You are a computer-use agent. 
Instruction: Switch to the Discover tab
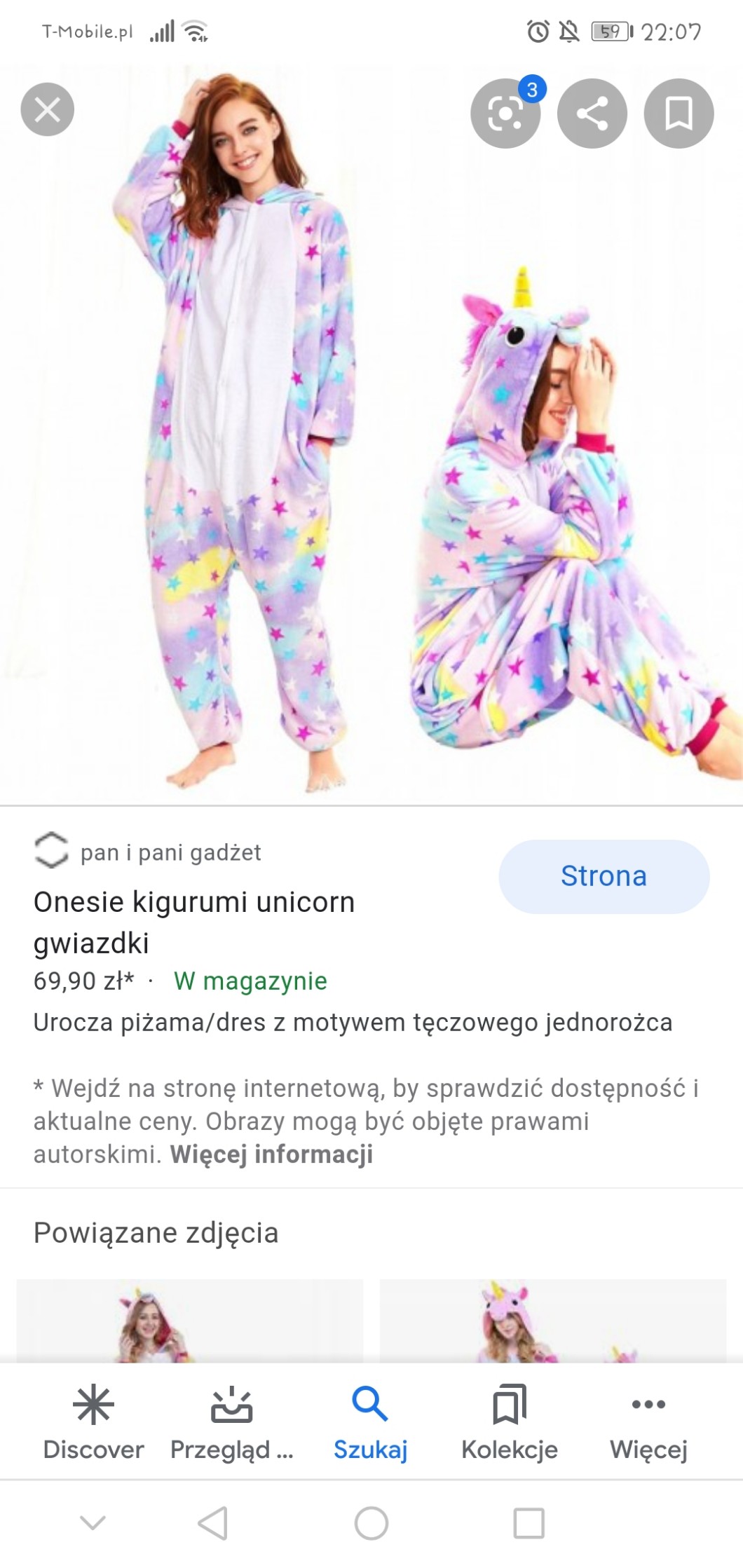click(x=93, y=1422)
